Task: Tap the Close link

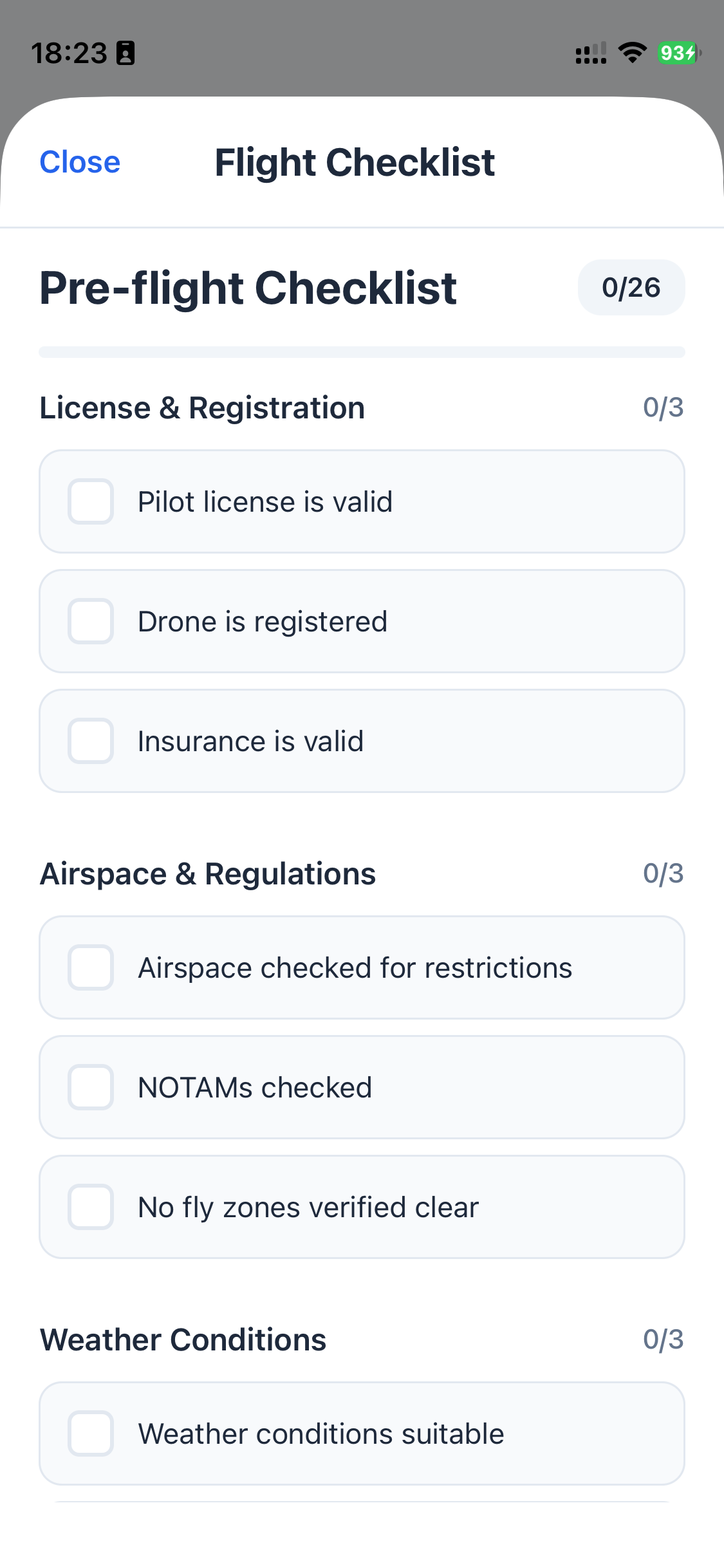Action: coord(79,162)
